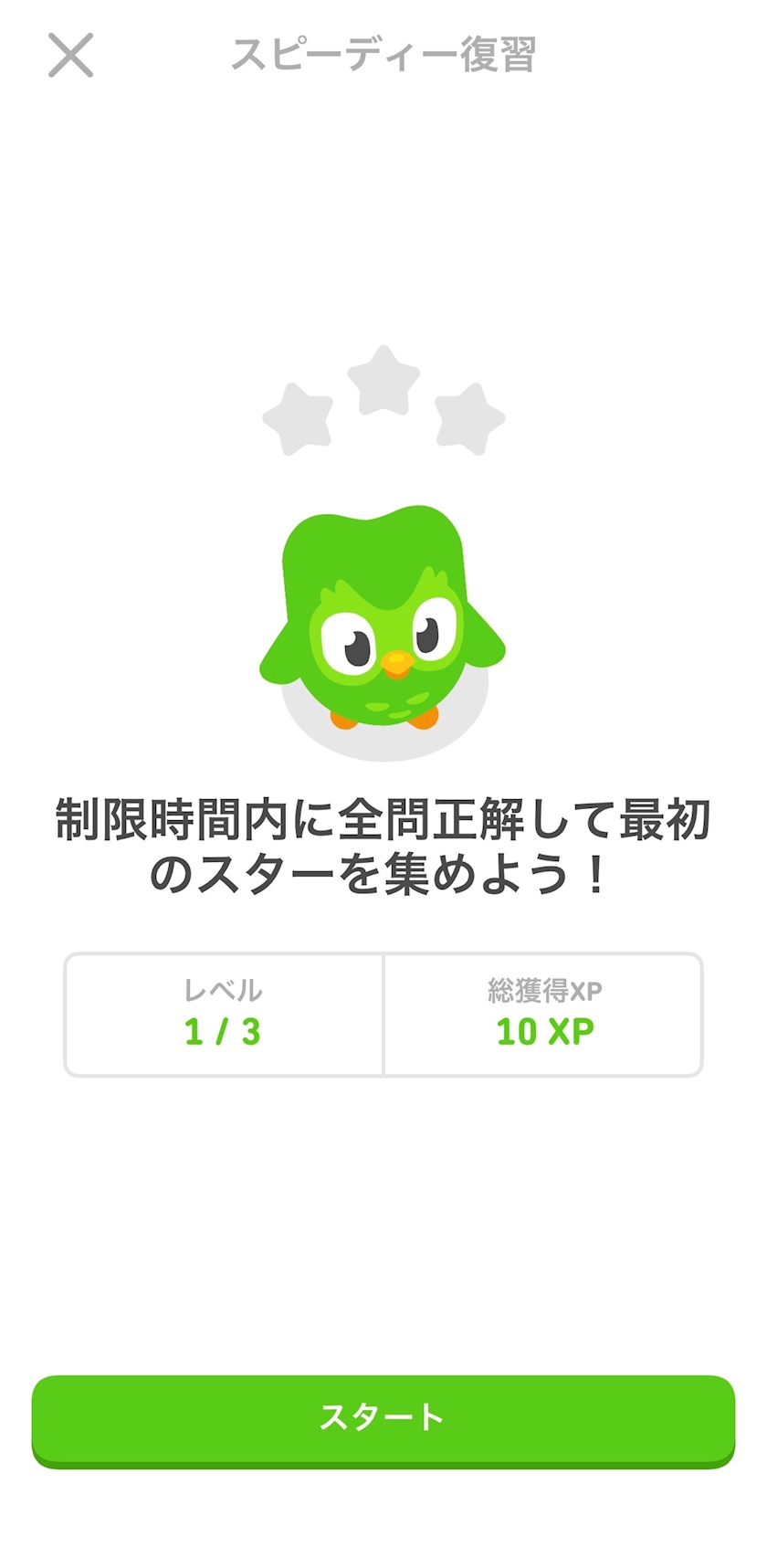Screen dimensions: 767x1568
Task: Tap the green スタート button
Action: 383,1418
